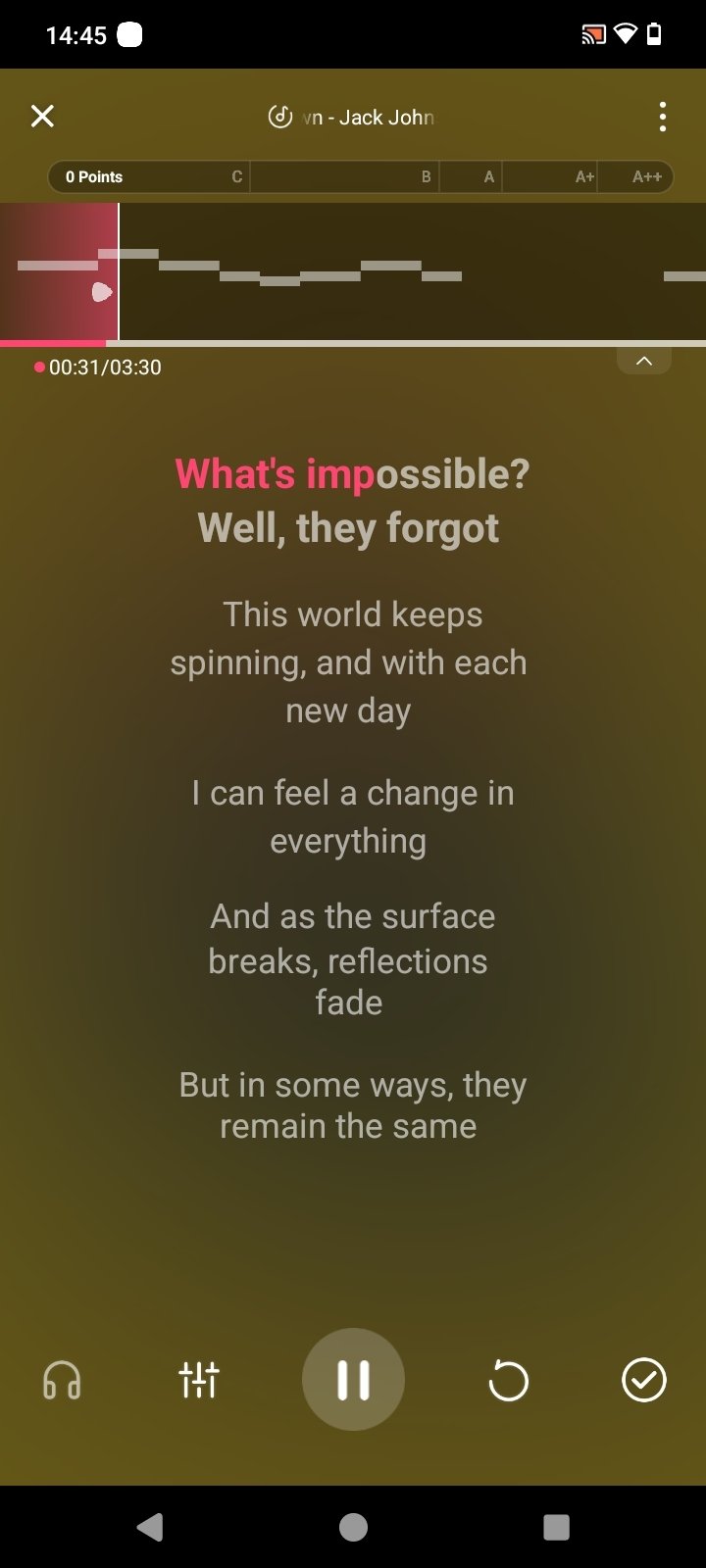Pause the recording

353,1380
